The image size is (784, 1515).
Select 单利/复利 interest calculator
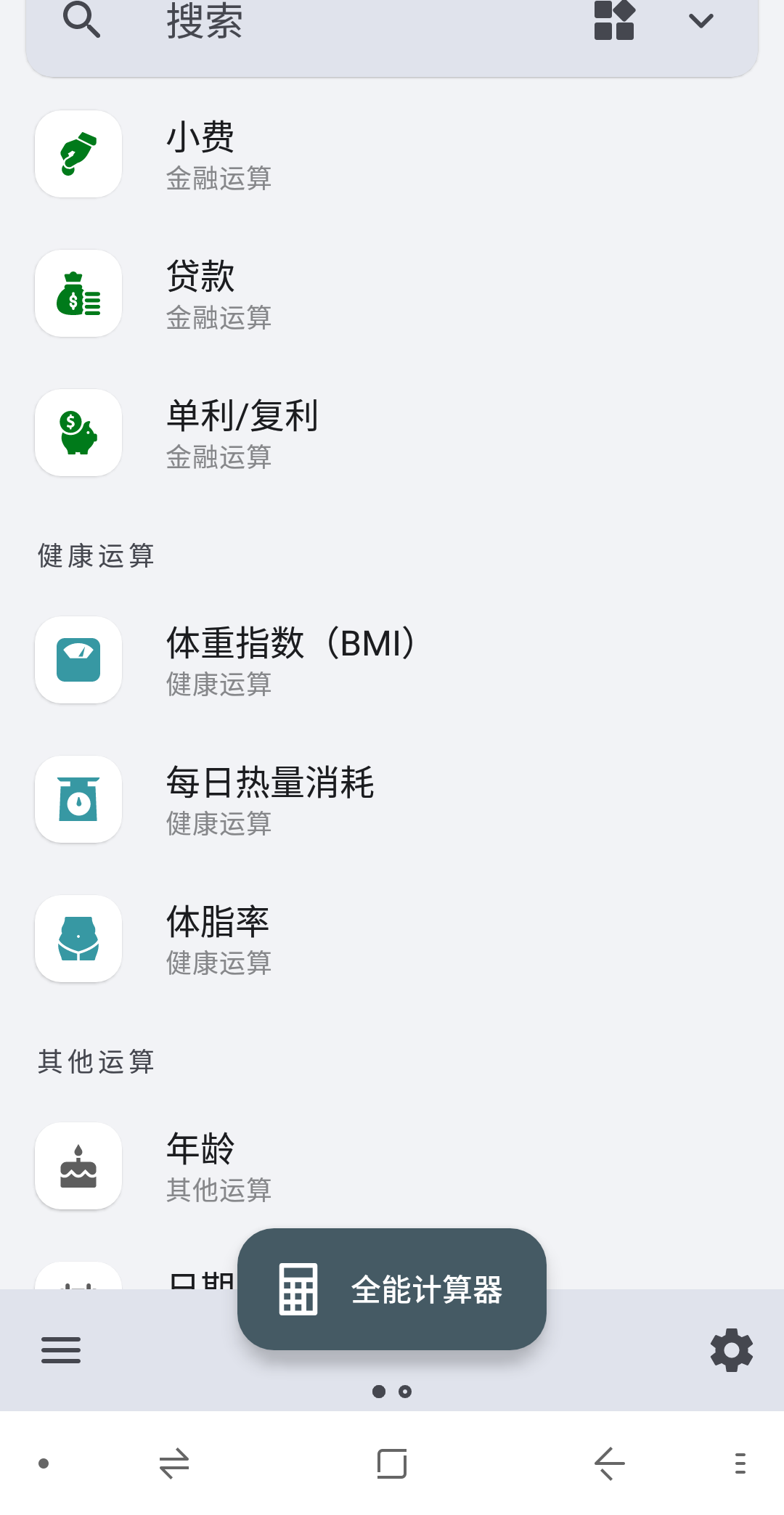pyautogui.click(x=242, y=433)
